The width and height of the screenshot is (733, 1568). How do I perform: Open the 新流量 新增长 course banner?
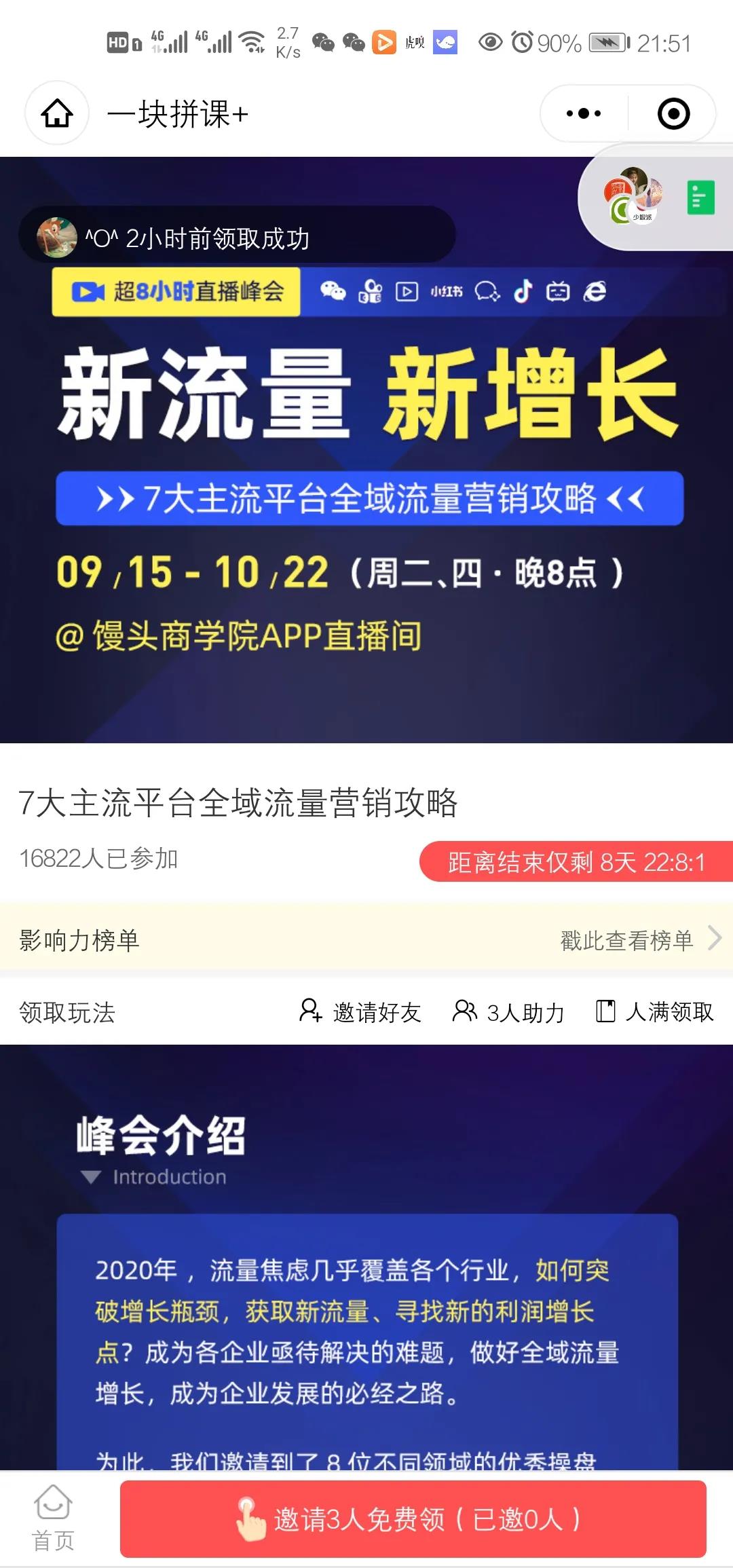point(366,475)
